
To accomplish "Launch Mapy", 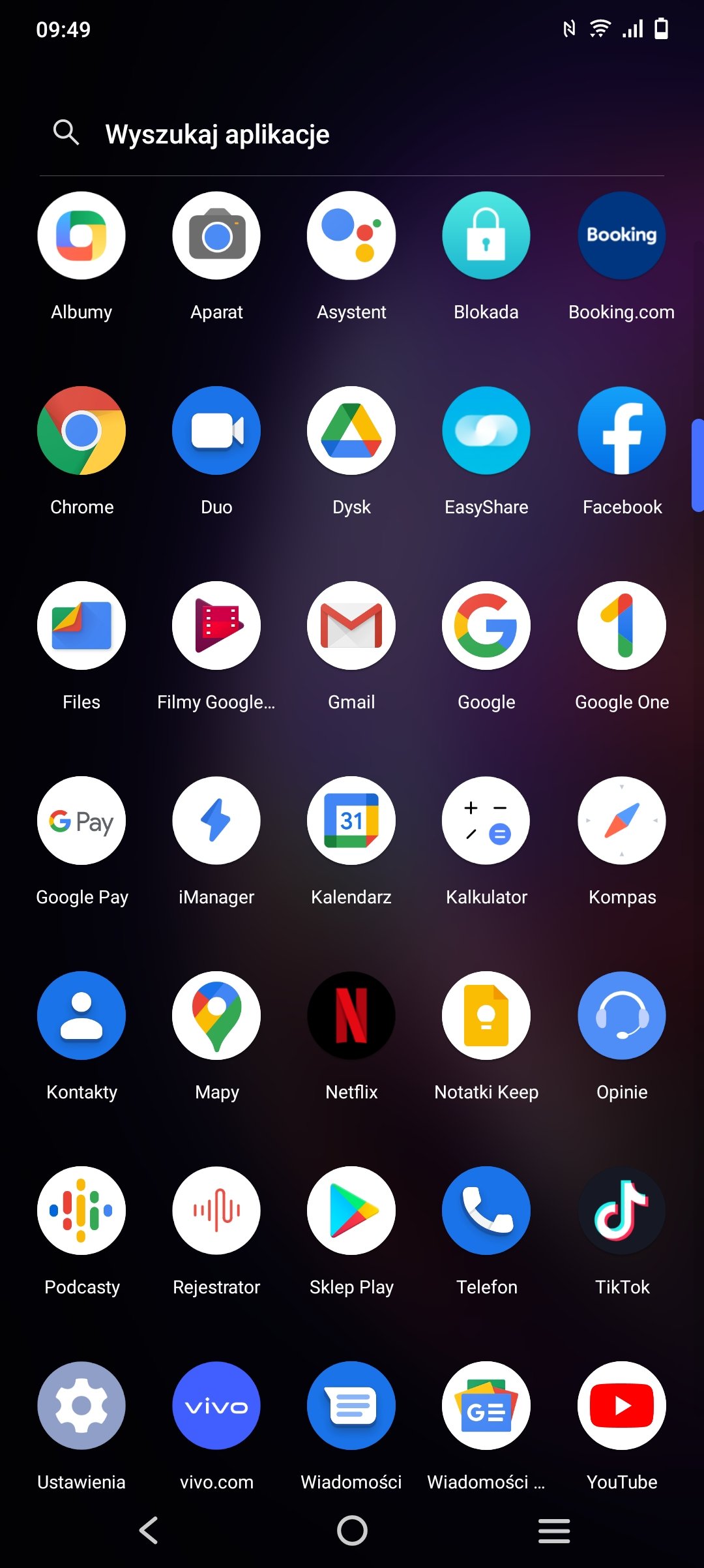I will coord(216,1016).
